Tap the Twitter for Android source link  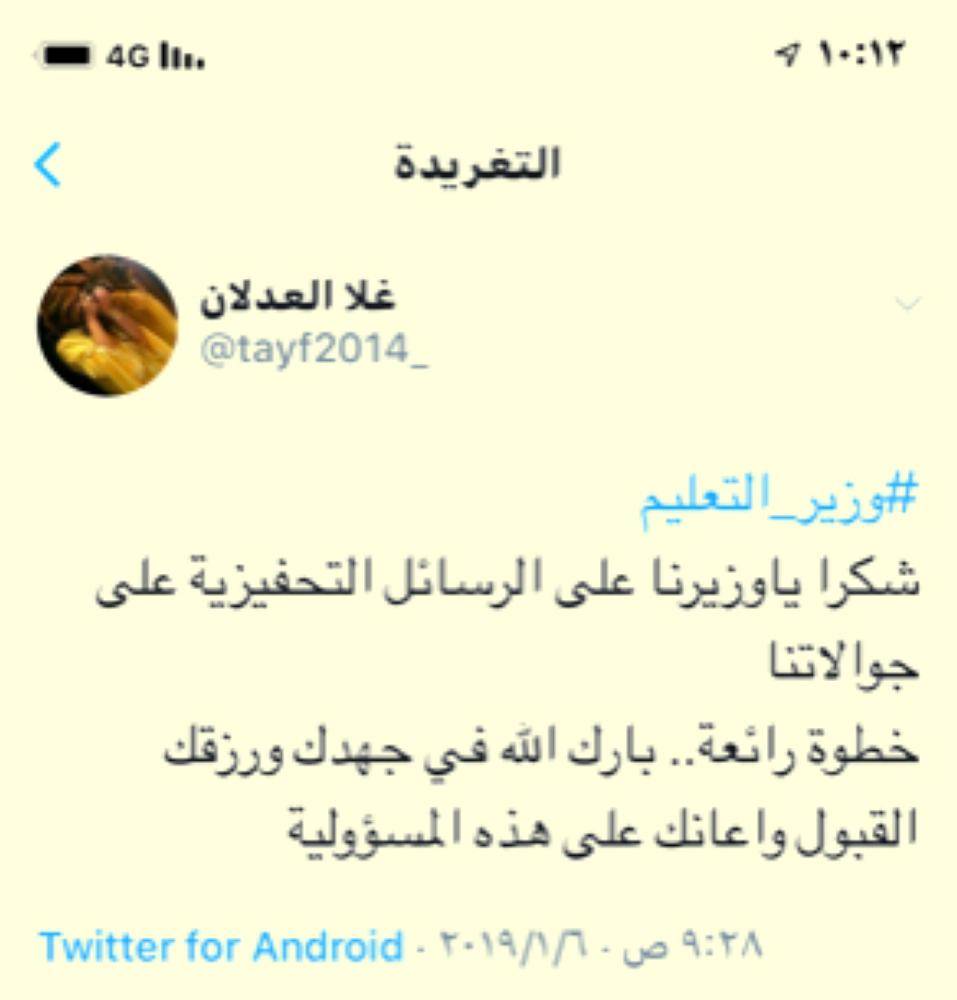[220, 946]
